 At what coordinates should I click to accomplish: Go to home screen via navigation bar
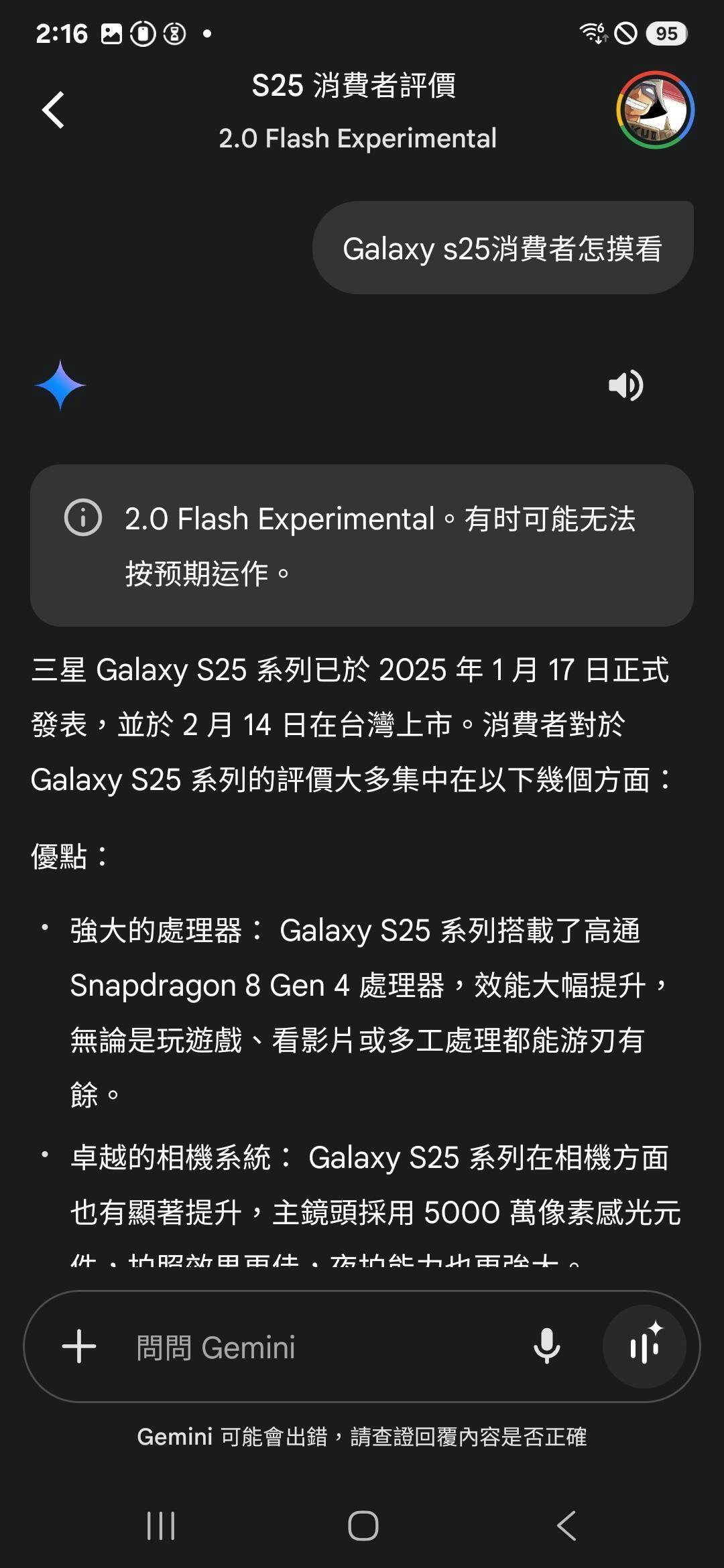click(x=363, y=1526)
